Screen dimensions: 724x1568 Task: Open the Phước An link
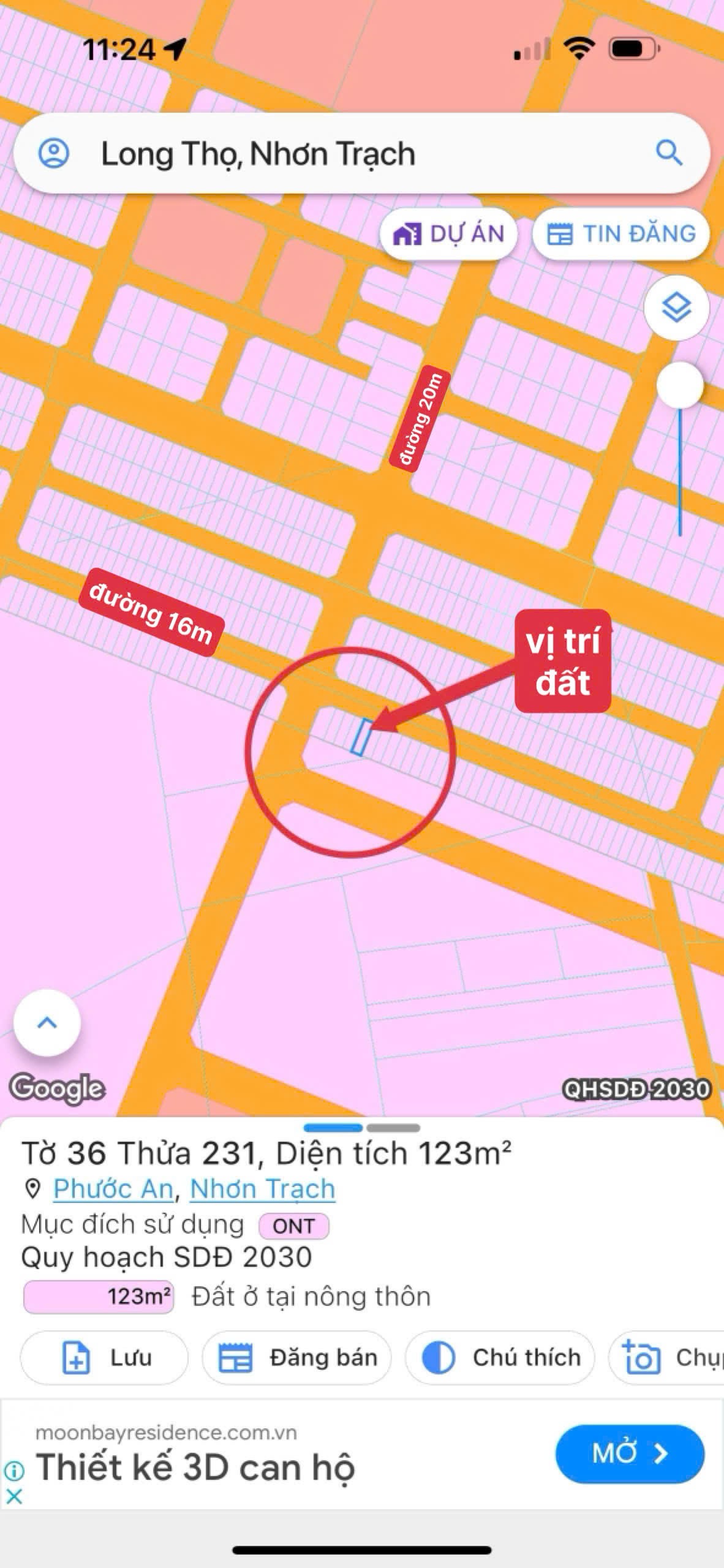pyautogui.click(x=113, y=1189)
